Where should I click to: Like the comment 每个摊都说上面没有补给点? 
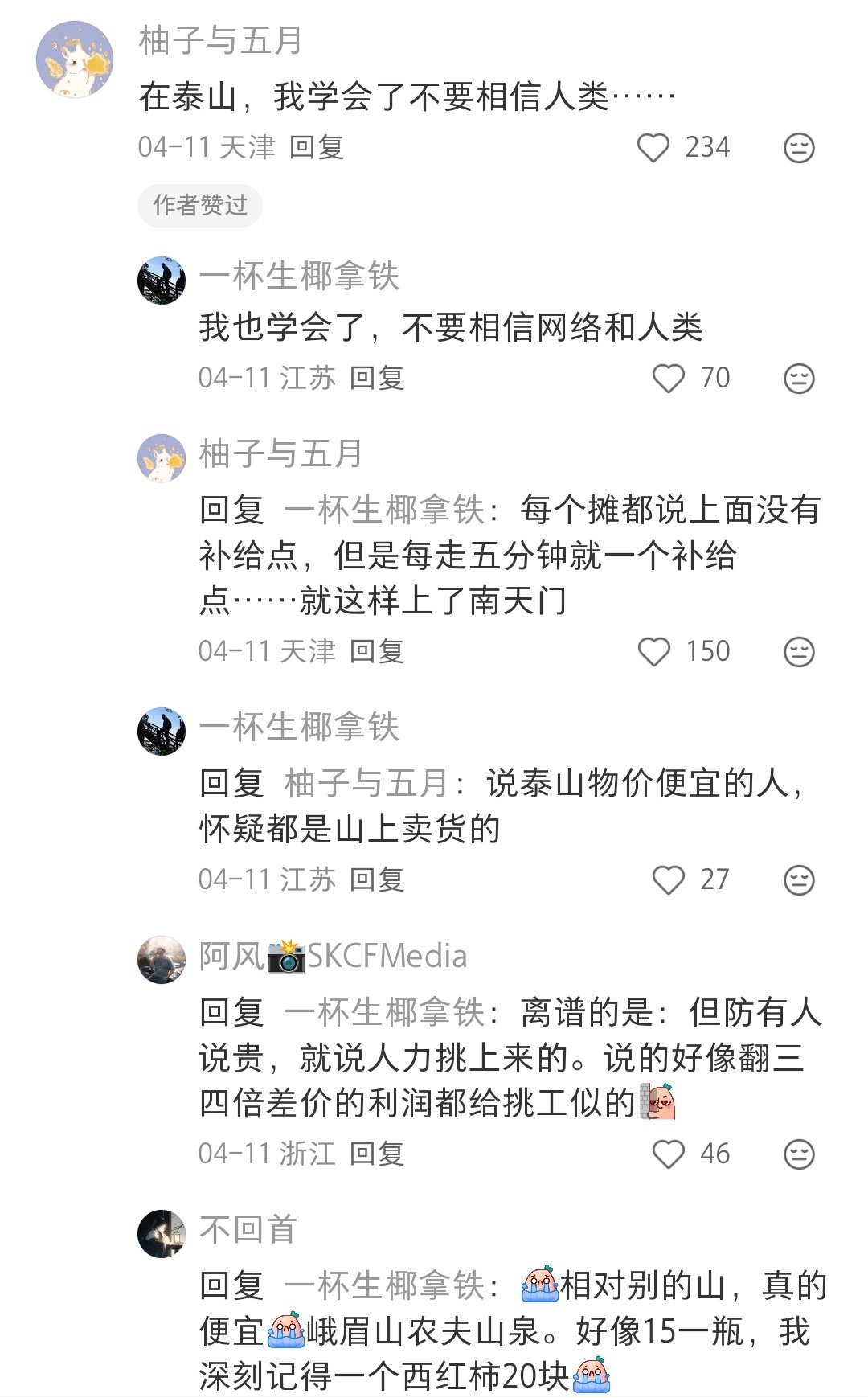click(x=653, y=652)
